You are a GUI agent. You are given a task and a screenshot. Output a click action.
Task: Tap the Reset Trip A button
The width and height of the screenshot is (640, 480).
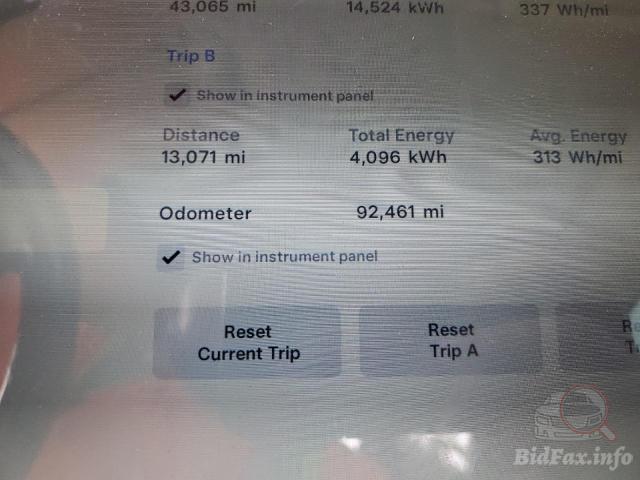pos(451,340)
